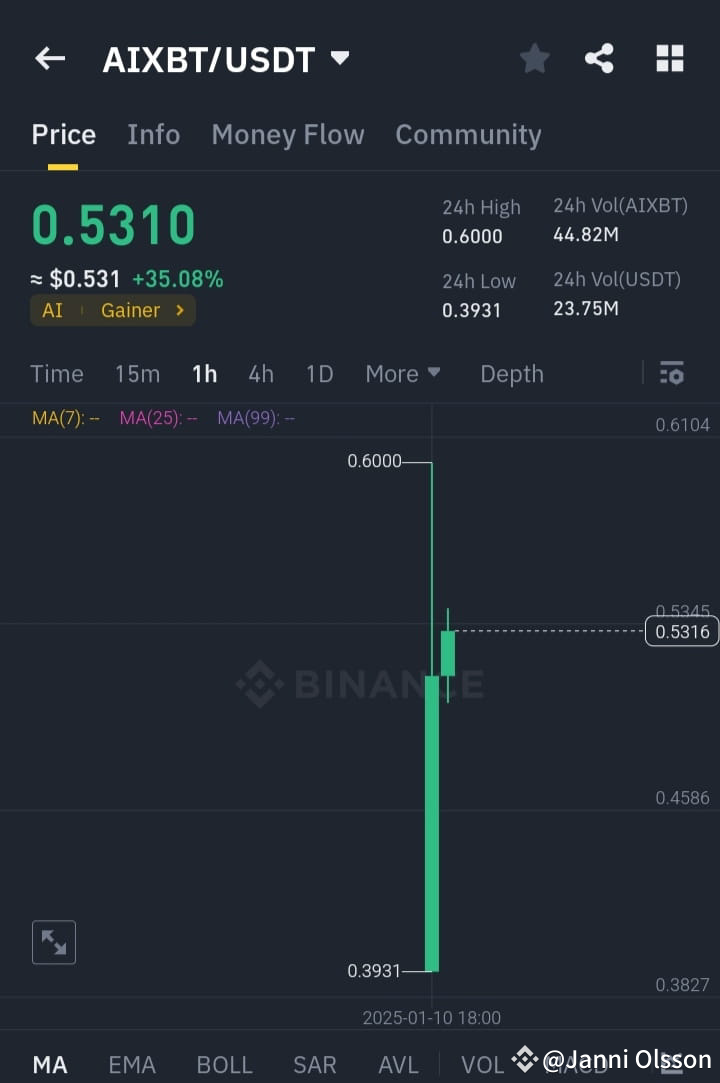Open the Depth view

[x=512, y=373]
